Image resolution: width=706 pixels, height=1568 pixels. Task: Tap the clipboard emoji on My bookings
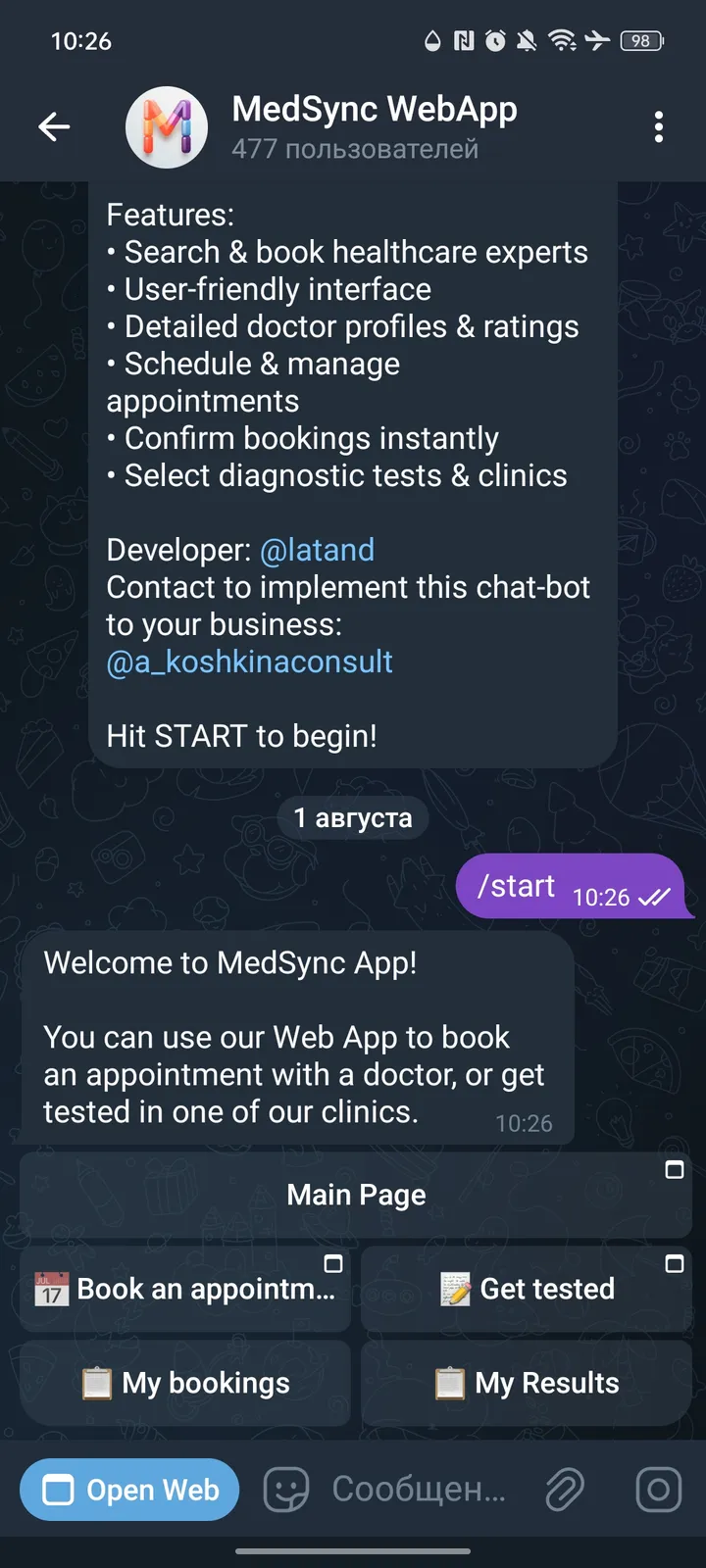(x=98, y=1383)
